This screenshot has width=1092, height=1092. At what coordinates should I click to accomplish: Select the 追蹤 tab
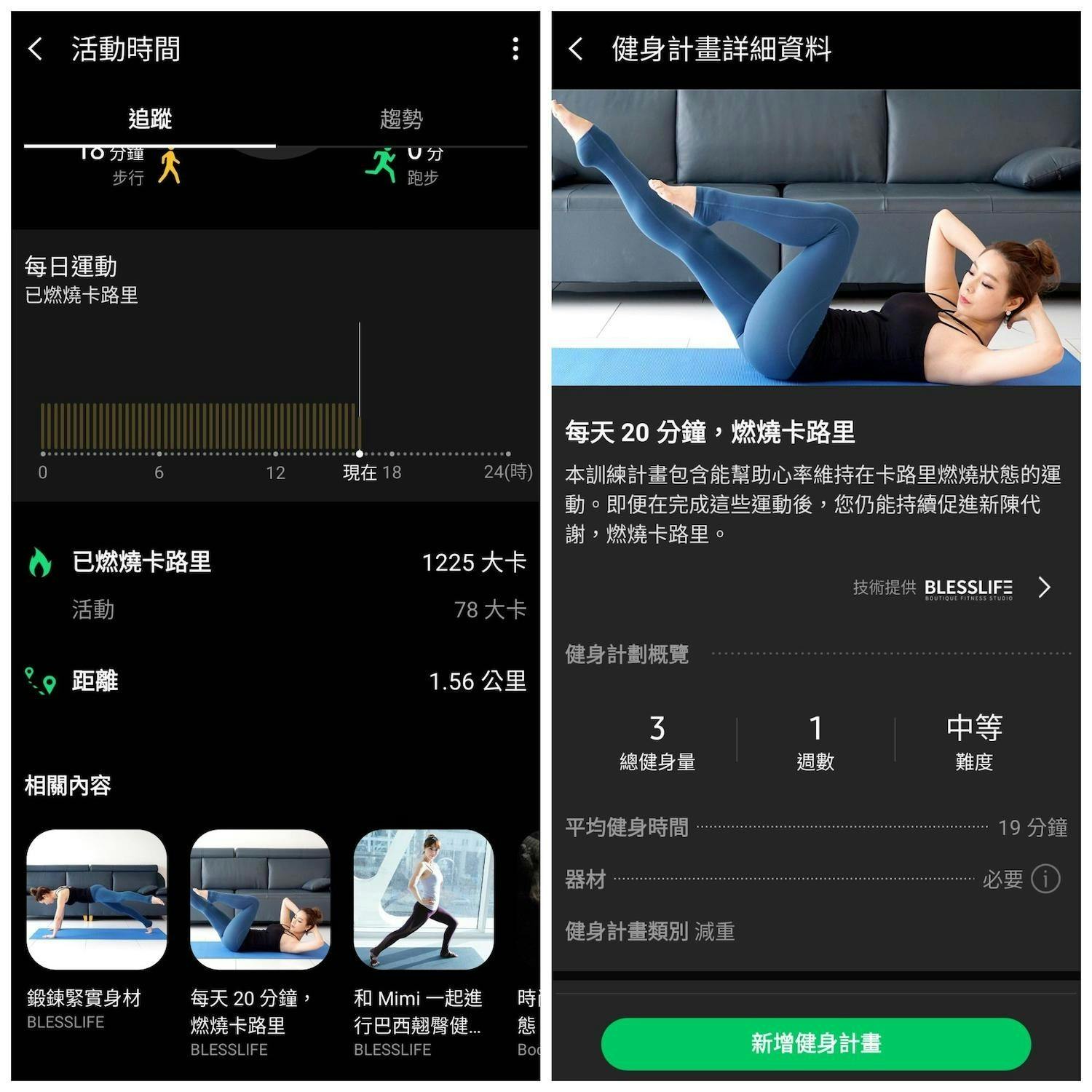[150, 119]
